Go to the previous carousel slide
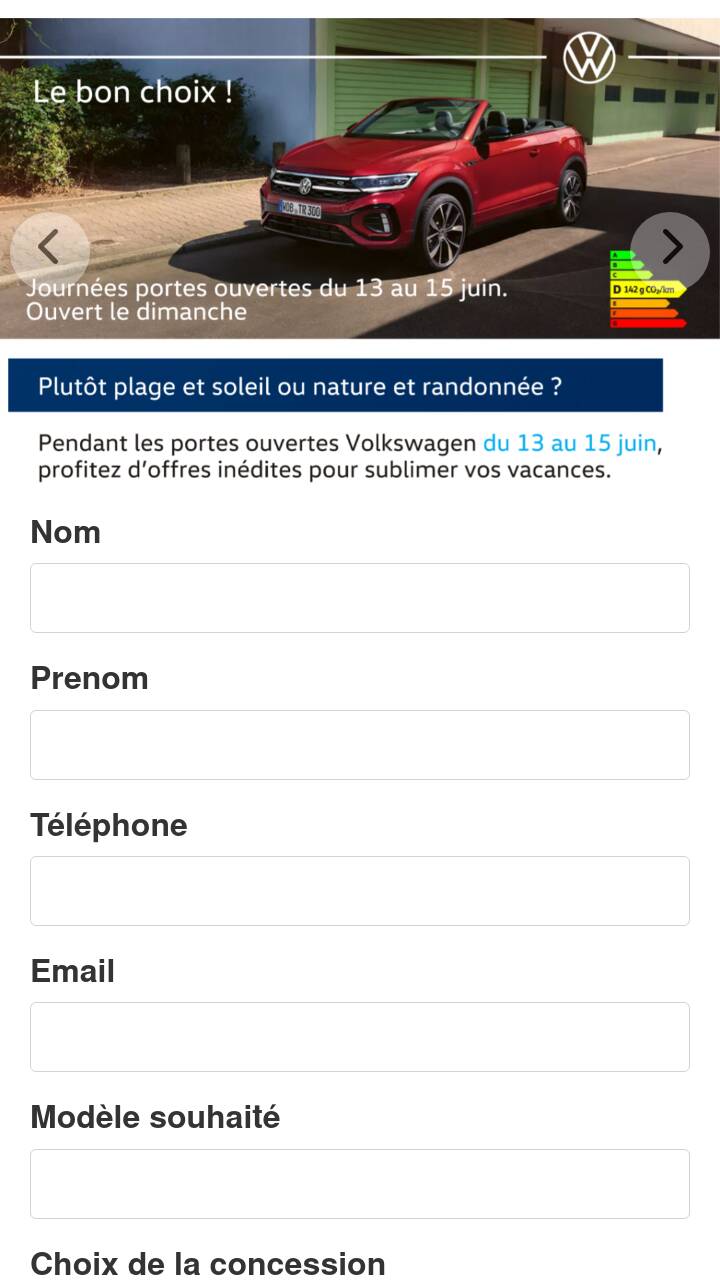Screen dimensions: 720x1280 pyautogui.click(x=49, y=248)
